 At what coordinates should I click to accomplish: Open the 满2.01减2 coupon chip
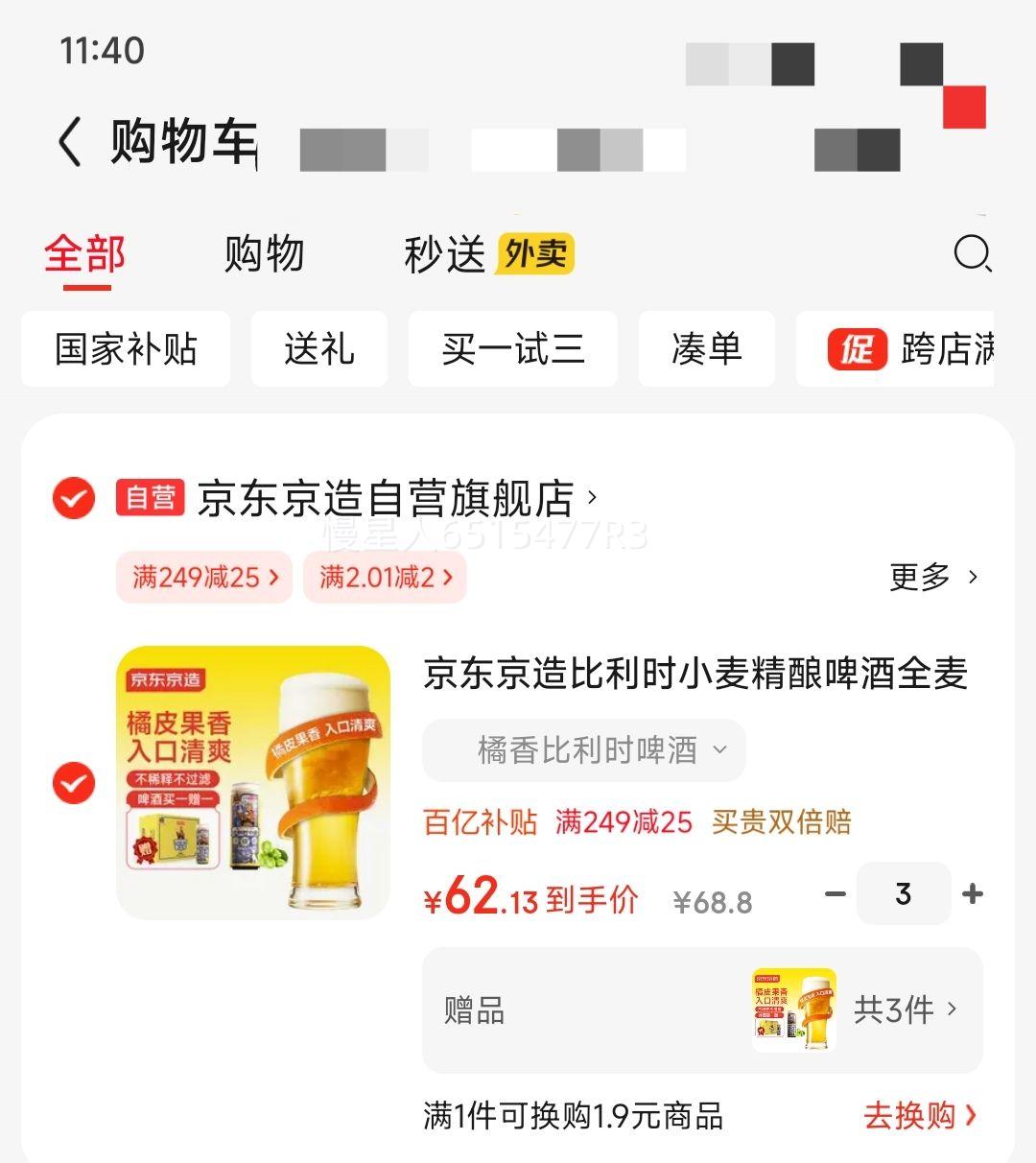click(x=385, y=577)
